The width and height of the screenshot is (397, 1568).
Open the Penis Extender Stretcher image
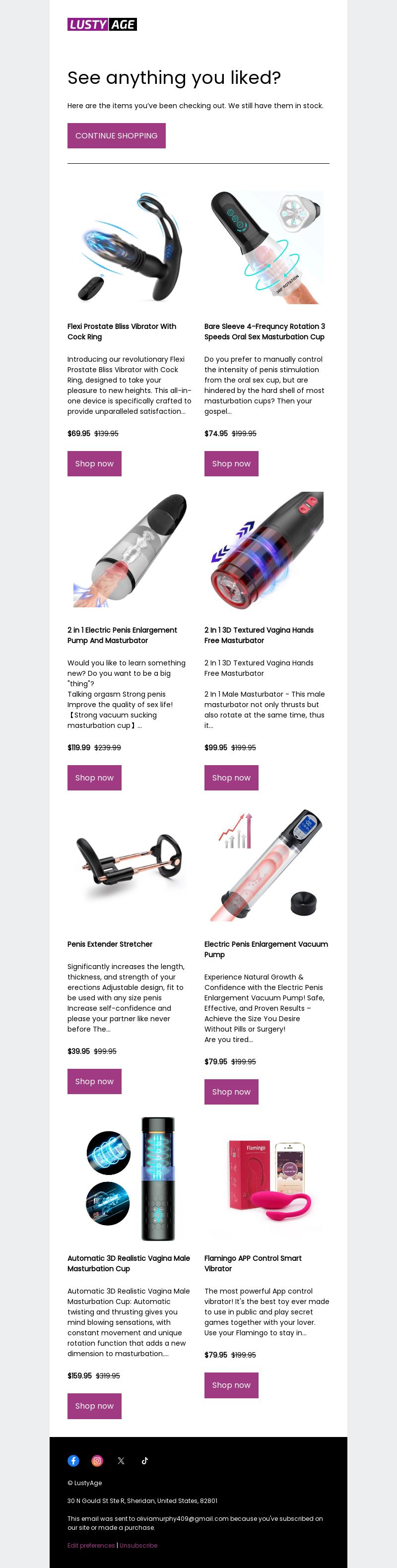coord(129,865)
